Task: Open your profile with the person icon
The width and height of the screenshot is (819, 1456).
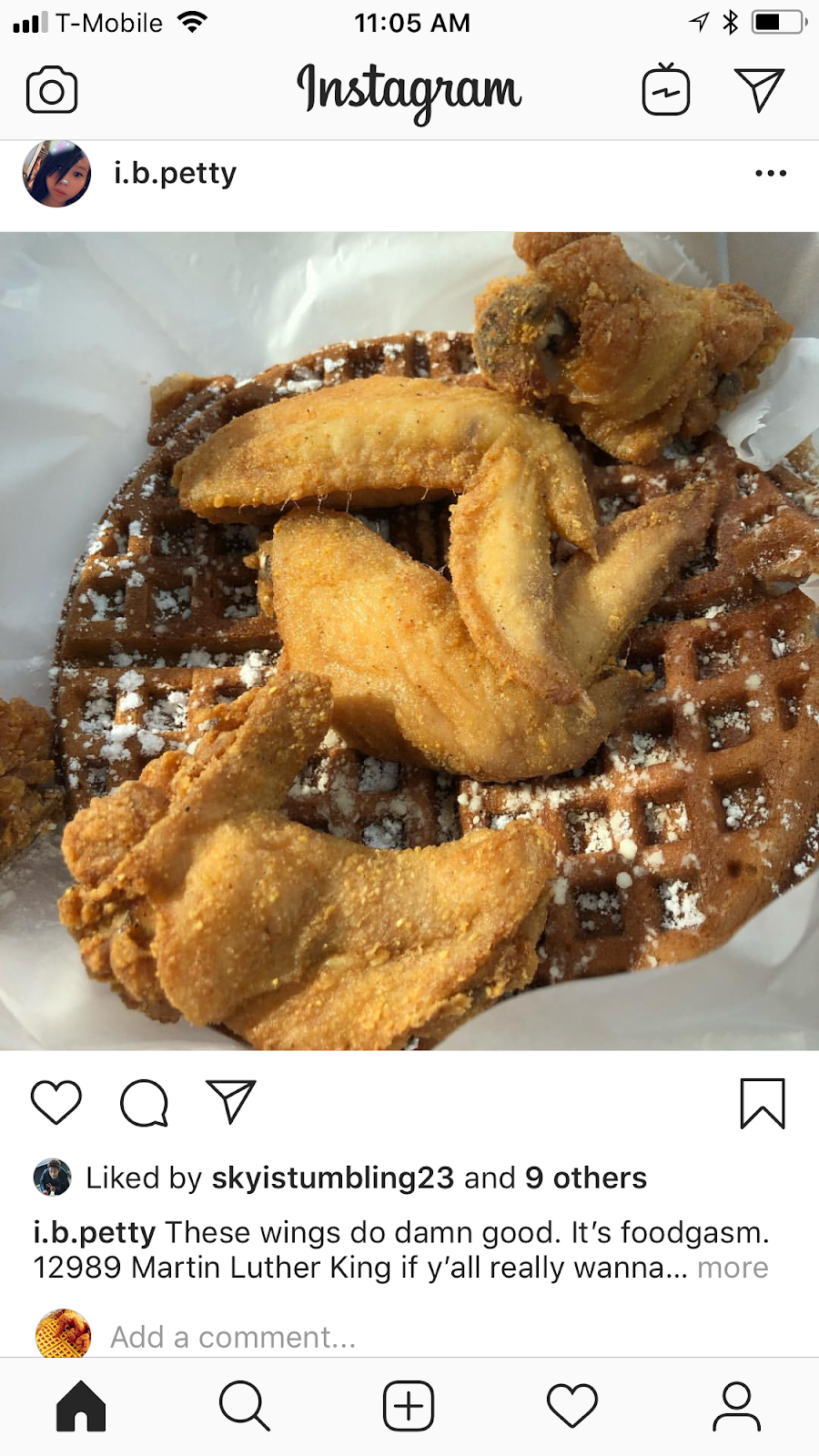Action: (737, 1405)
